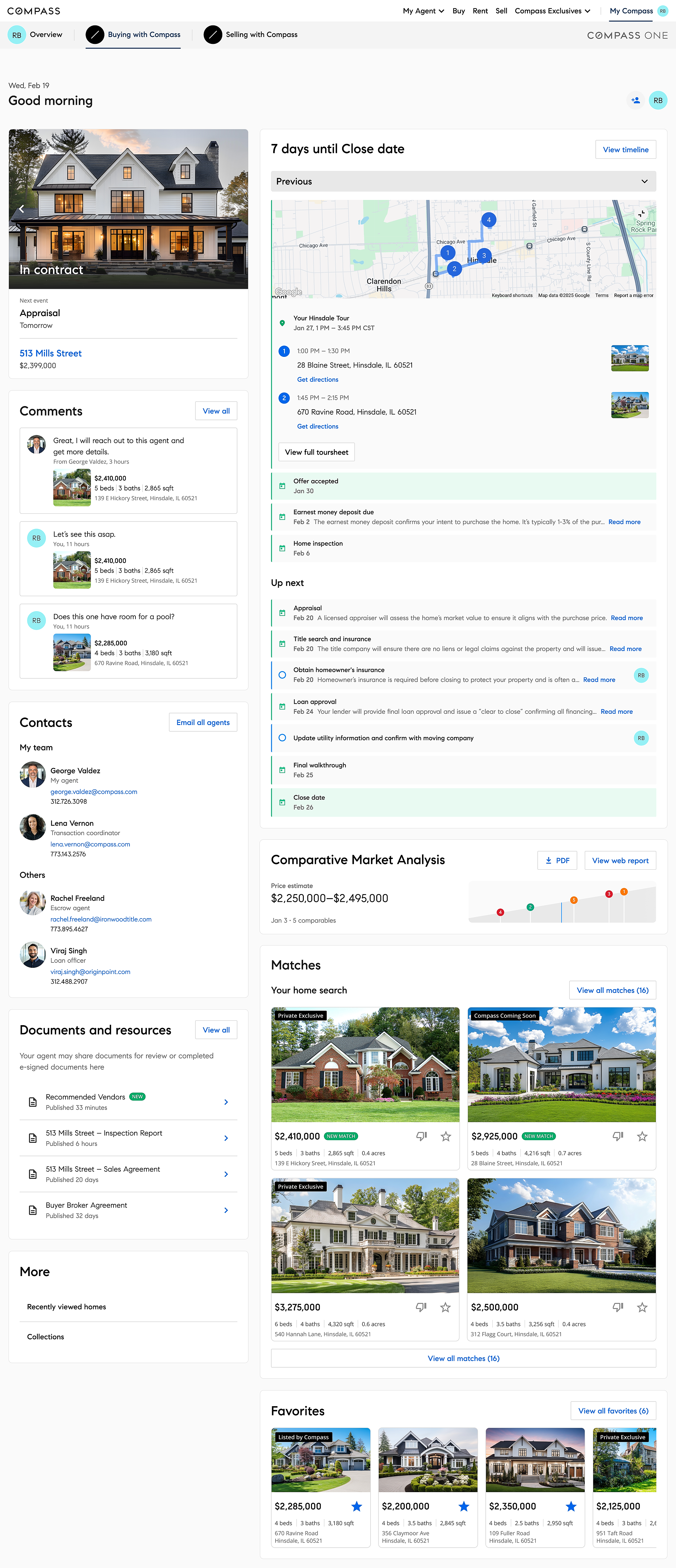
Task: Open 513 Mills Street listing link
Action: click(x=50, y=353)
